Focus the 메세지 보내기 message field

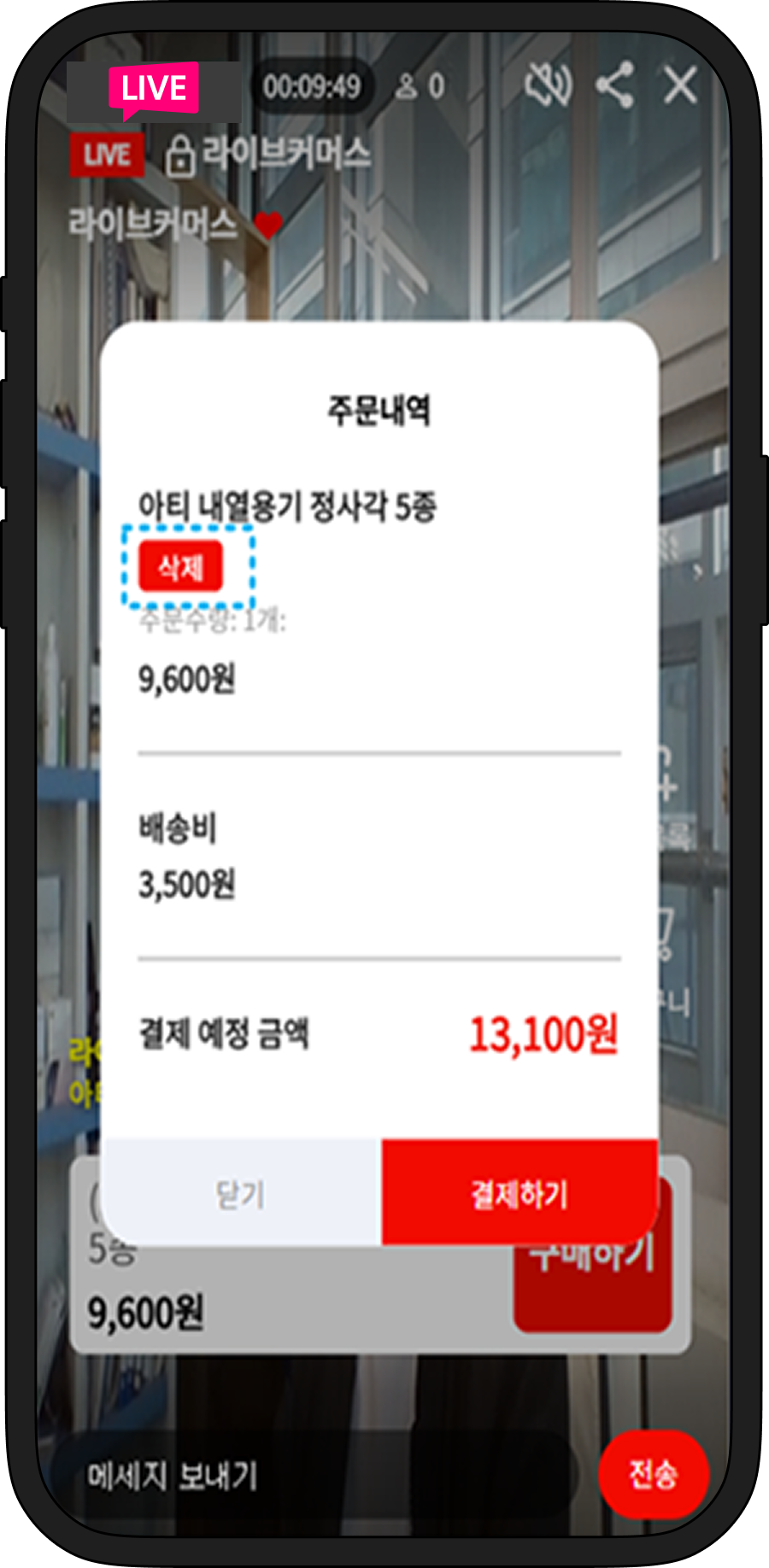pyautogui.click(x=308, y=1475)
